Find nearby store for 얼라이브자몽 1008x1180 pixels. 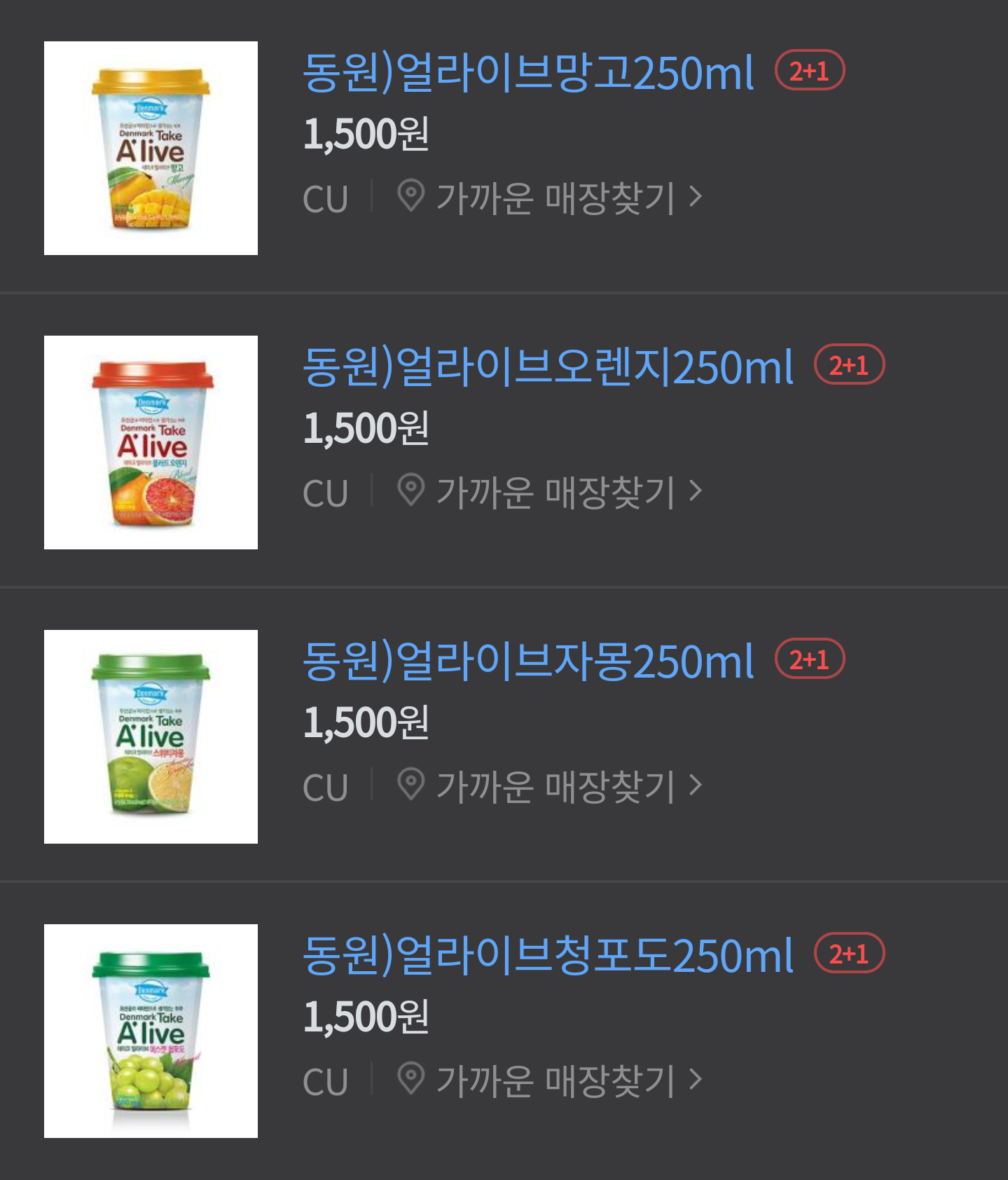(x=550, y=786)
